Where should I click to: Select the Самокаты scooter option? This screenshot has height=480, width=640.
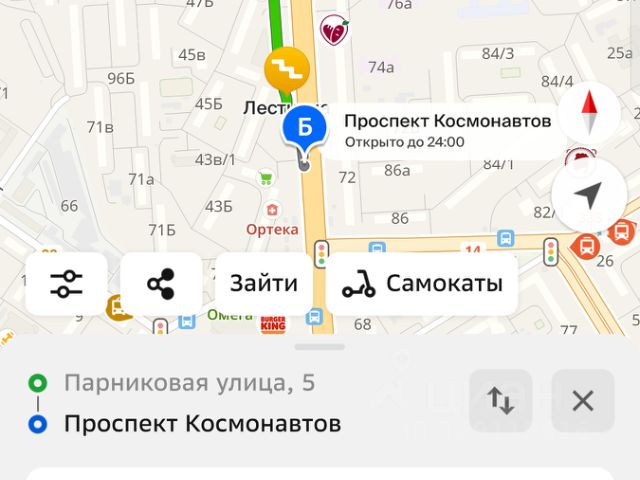tap(421, 284)
